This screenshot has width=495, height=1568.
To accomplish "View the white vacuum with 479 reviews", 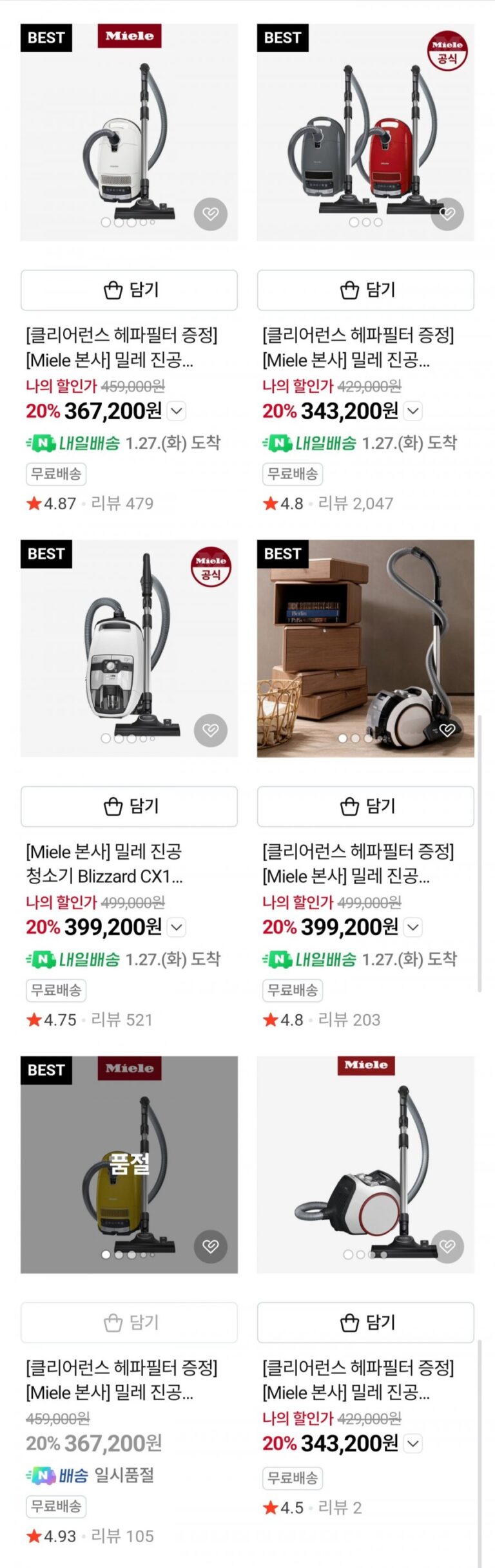I will 129,132.
